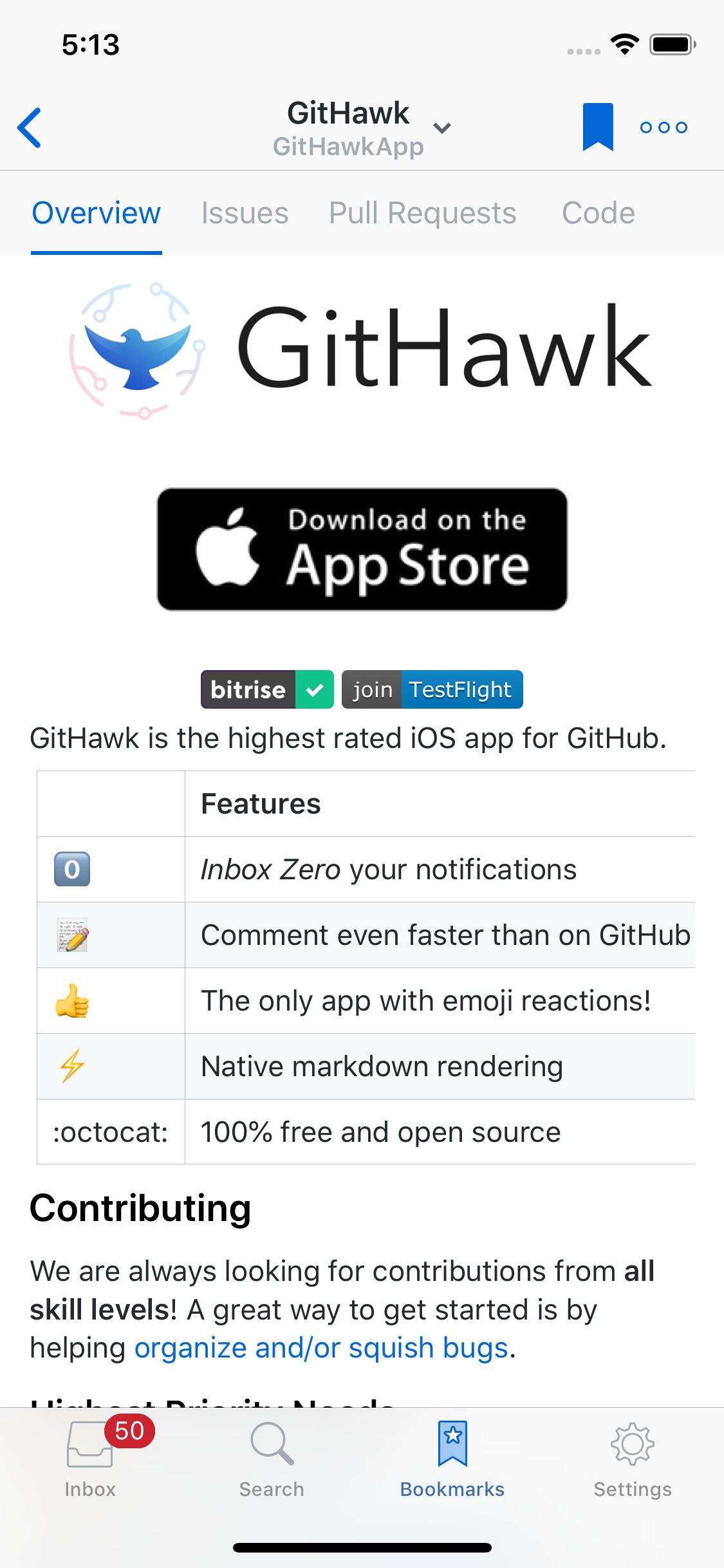Switch to the Pull Requests tab
The width and height of the screenshot is (724, 1568).
pyautogui.click(x=423, y=213)
